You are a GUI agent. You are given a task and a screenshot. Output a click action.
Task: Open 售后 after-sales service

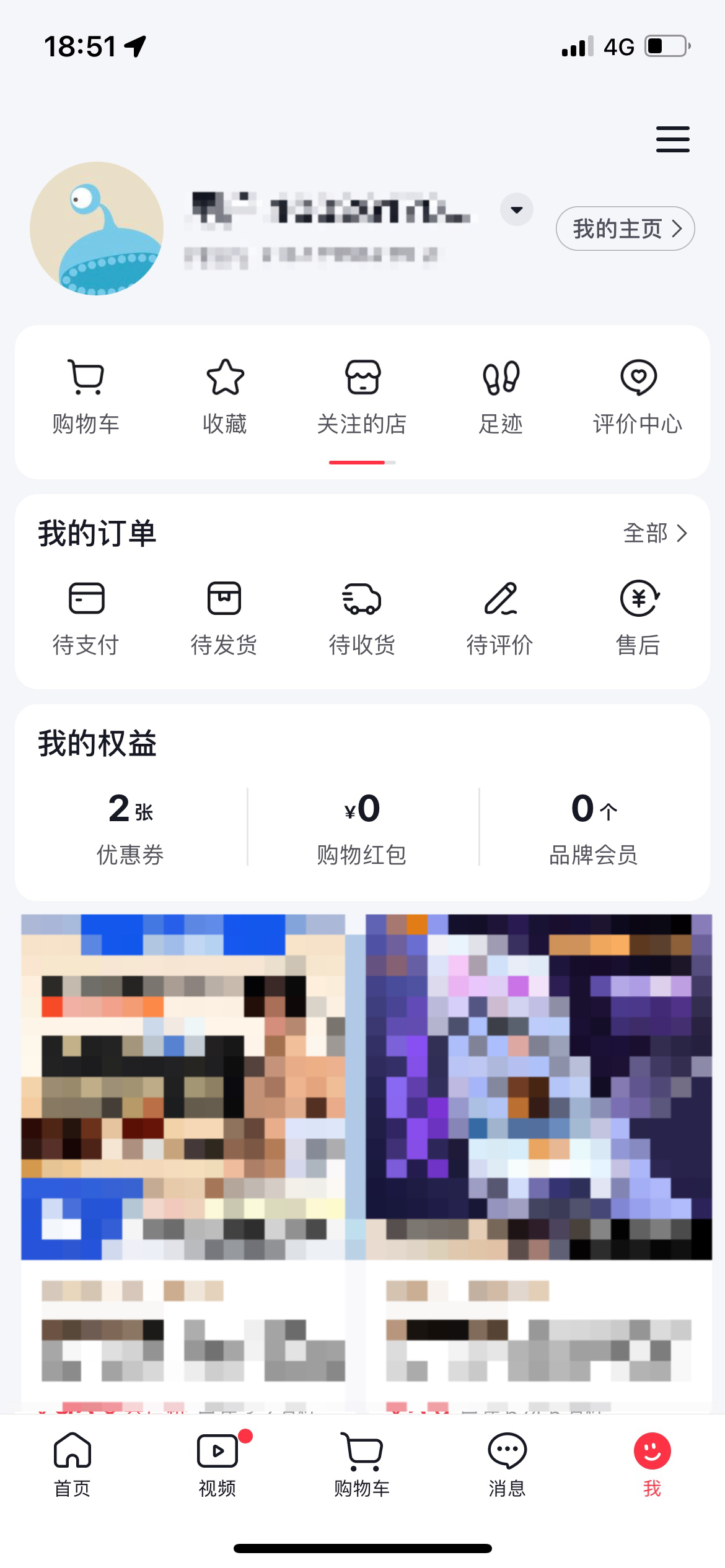638,617
